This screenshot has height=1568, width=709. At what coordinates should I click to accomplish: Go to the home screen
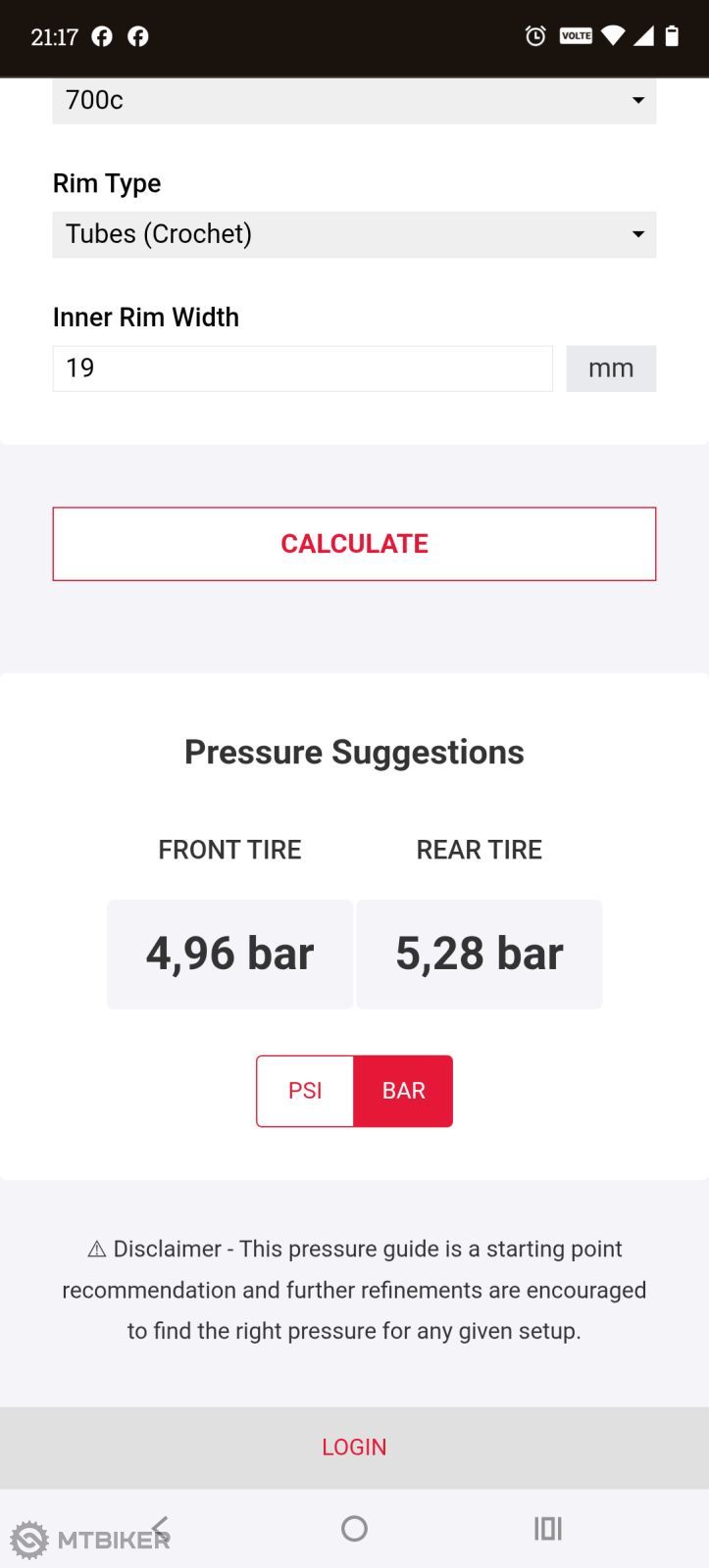coord(354,1528)
